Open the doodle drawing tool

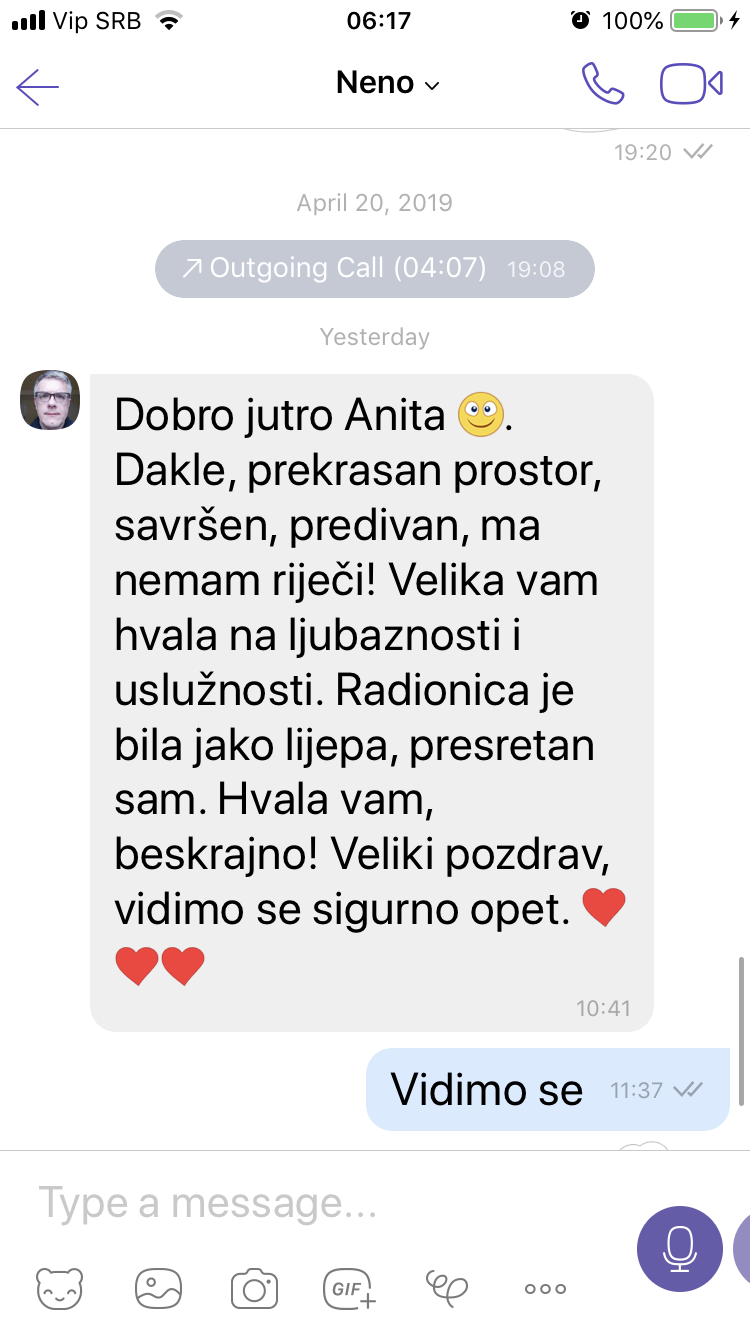tap(447, 1287)
